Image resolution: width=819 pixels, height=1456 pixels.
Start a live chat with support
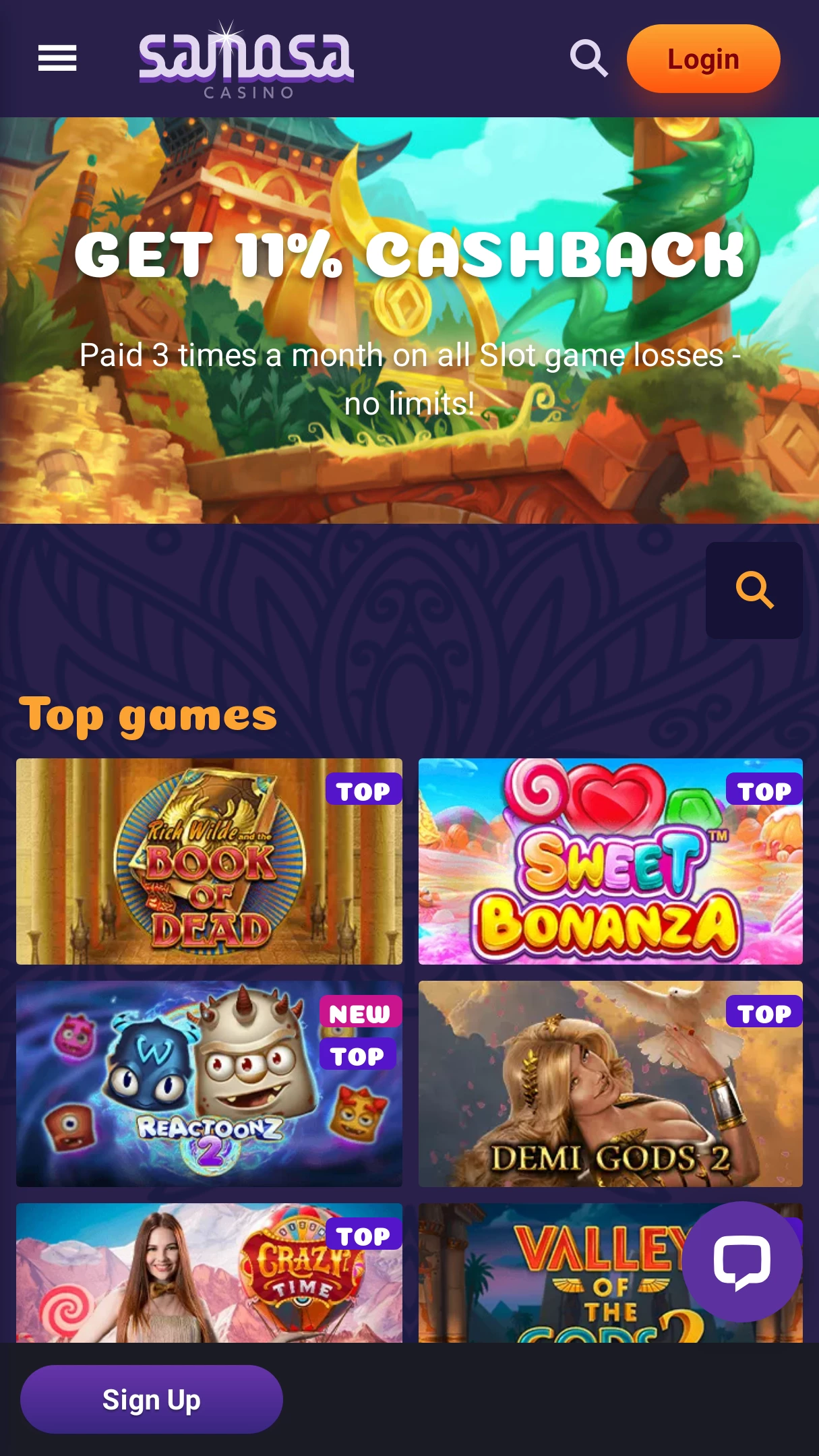pyautogui.click(x=741, y=1262)
